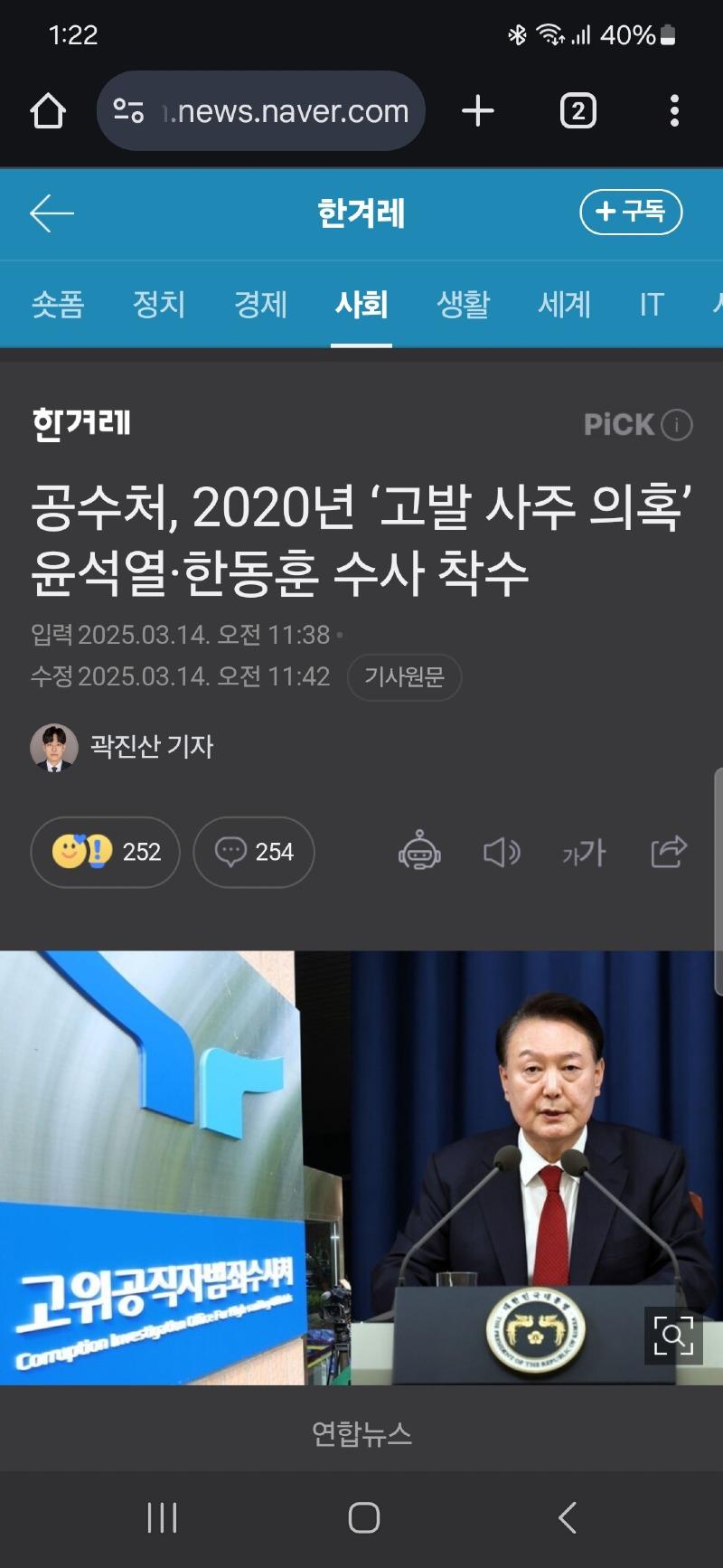Screen dimensions: 723x1568
Task: Subscribe with the +구독 button
Action: point(630,212)
